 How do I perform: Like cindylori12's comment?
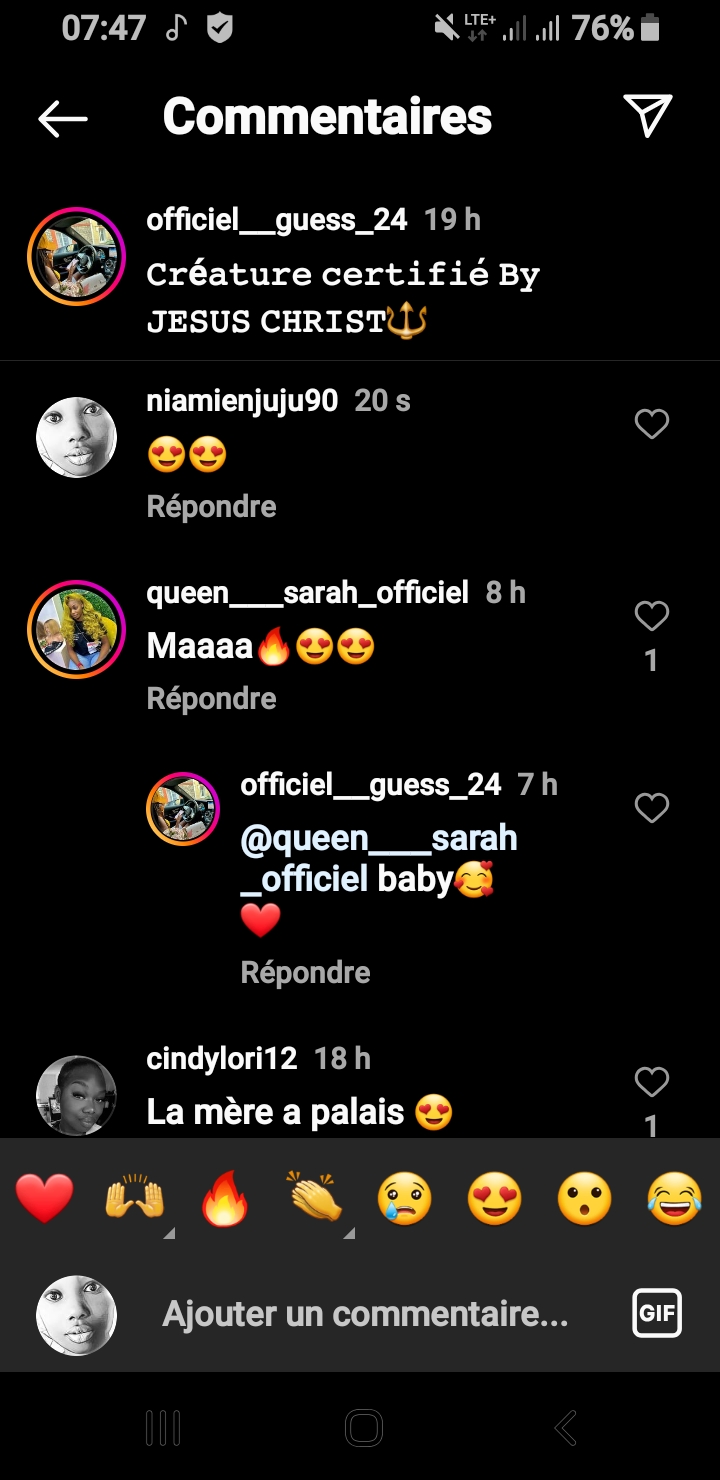click(651, 1082)
